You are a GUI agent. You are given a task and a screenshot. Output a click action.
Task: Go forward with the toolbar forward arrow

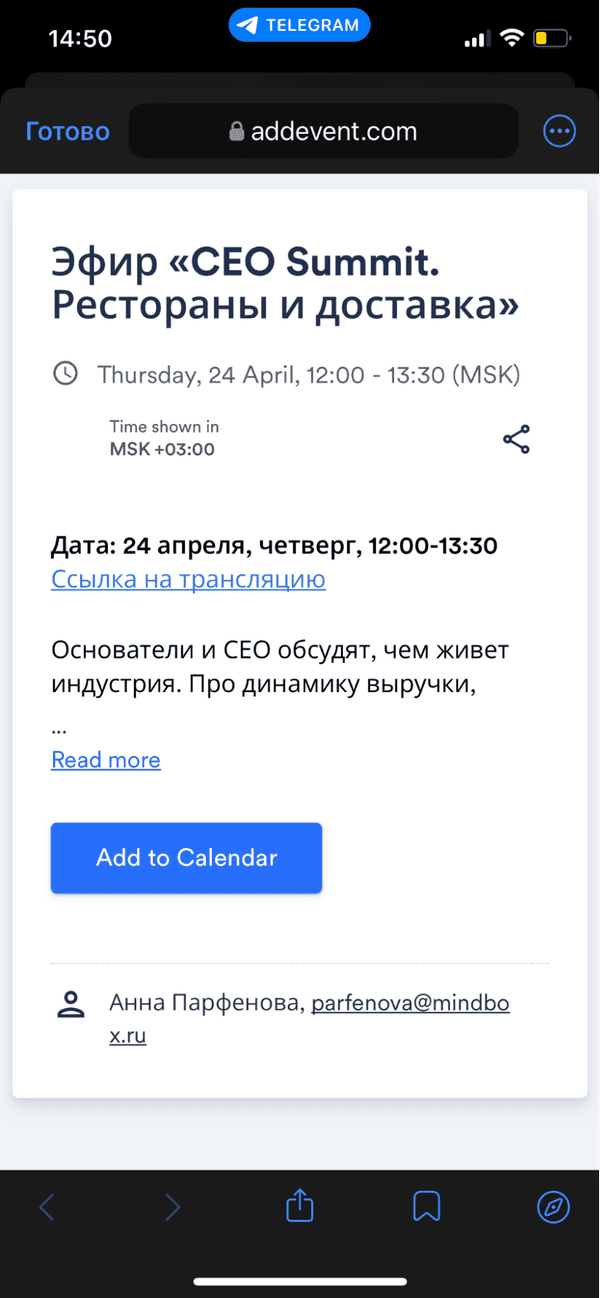pos(173,1207)
